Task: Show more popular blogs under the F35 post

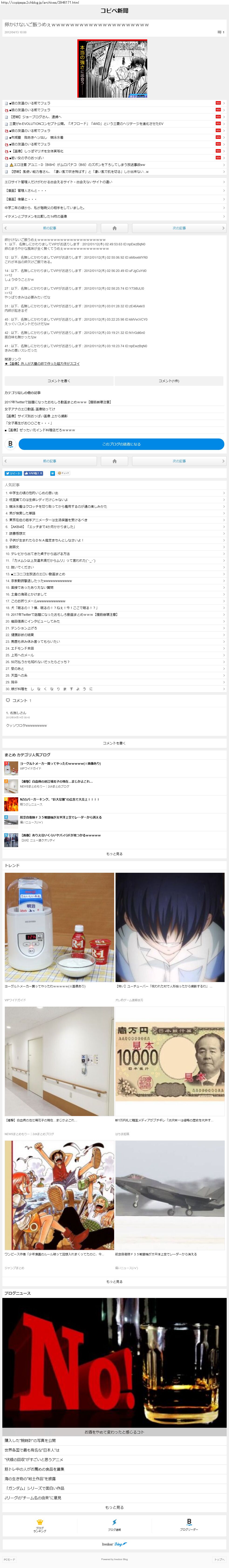Action: pos(115,853)
